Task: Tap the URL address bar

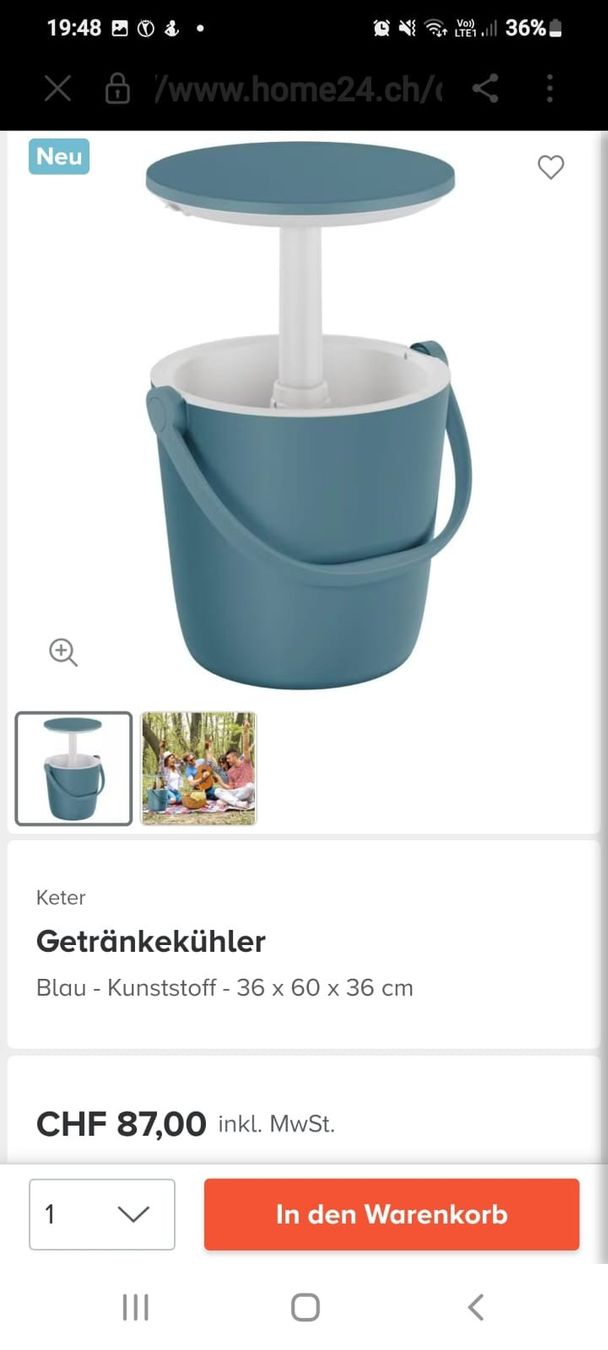Action: point(298,89)
